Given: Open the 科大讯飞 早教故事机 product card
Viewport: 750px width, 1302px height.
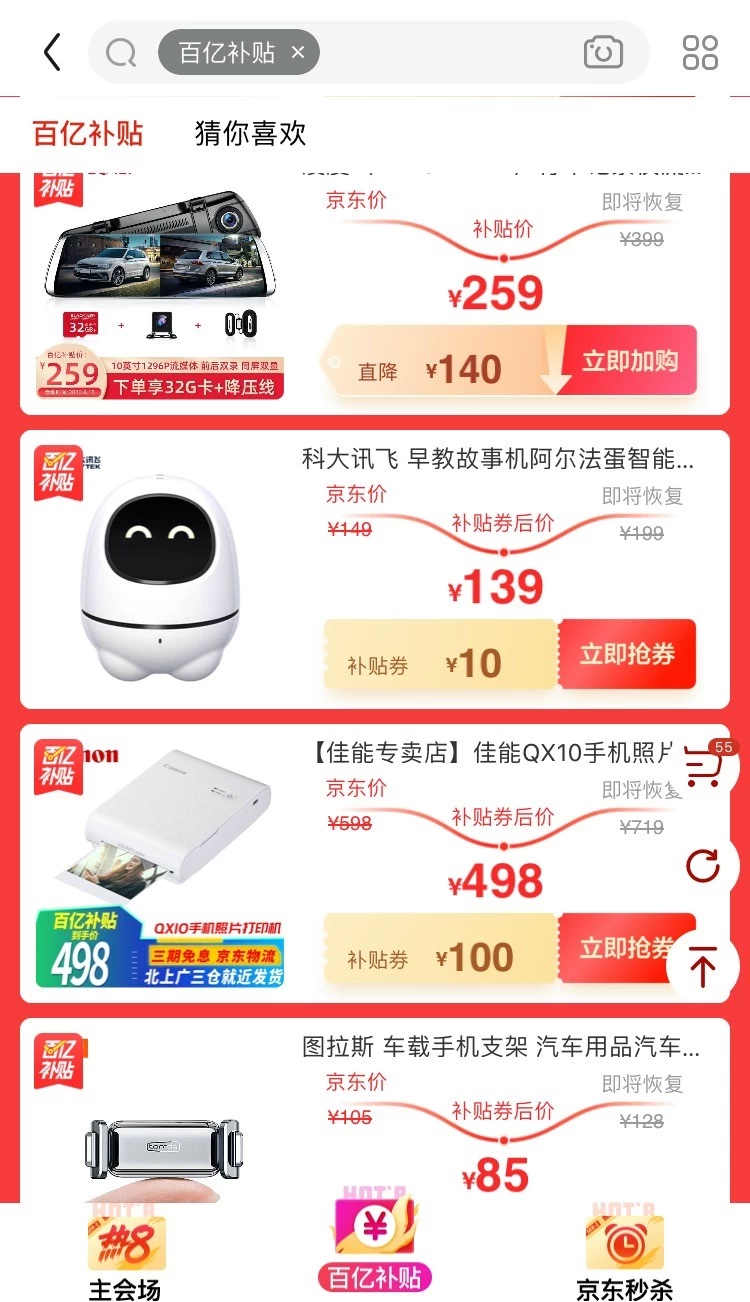Looking at the screenshot, I should pos(497,460).
